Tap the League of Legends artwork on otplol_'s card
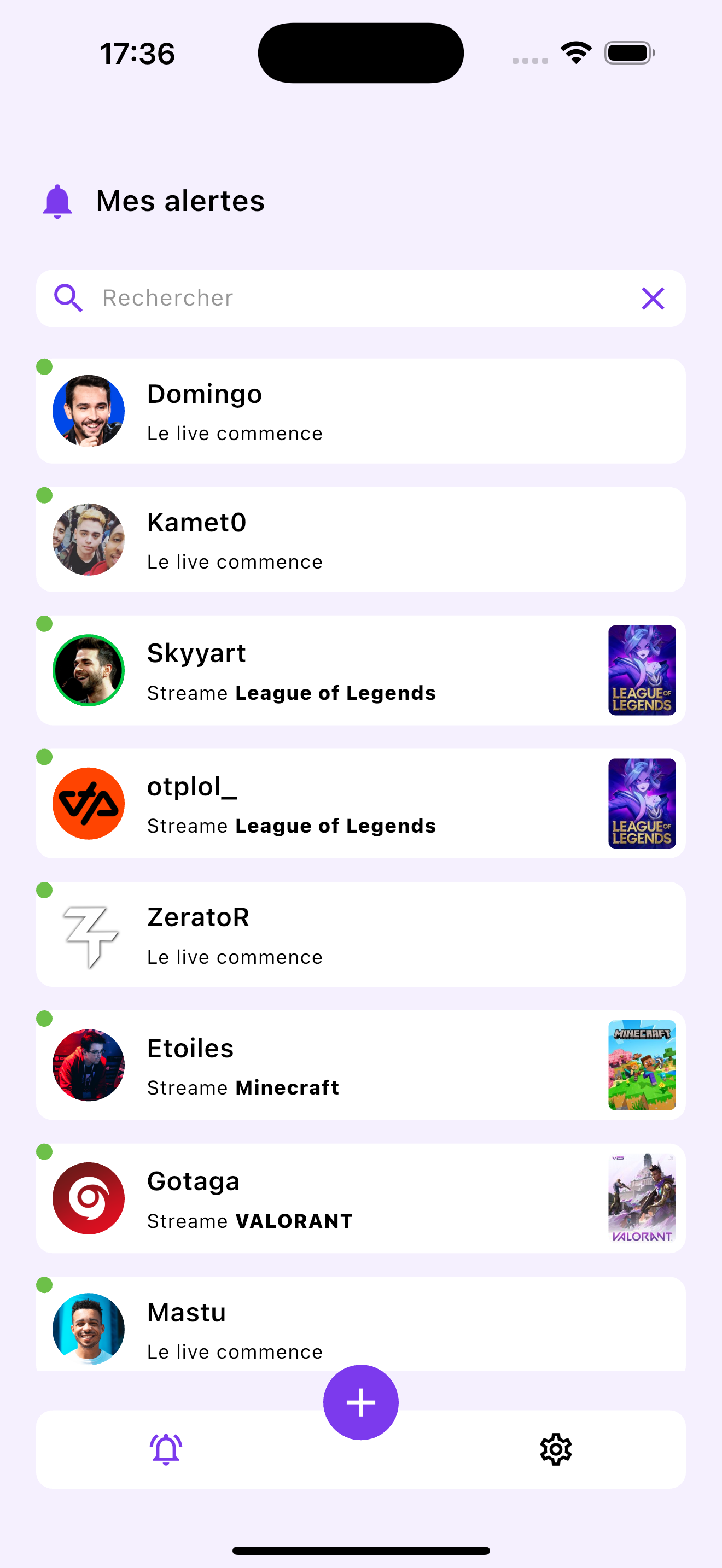This screenshot has width=722, height=1568. click(642, 803)
